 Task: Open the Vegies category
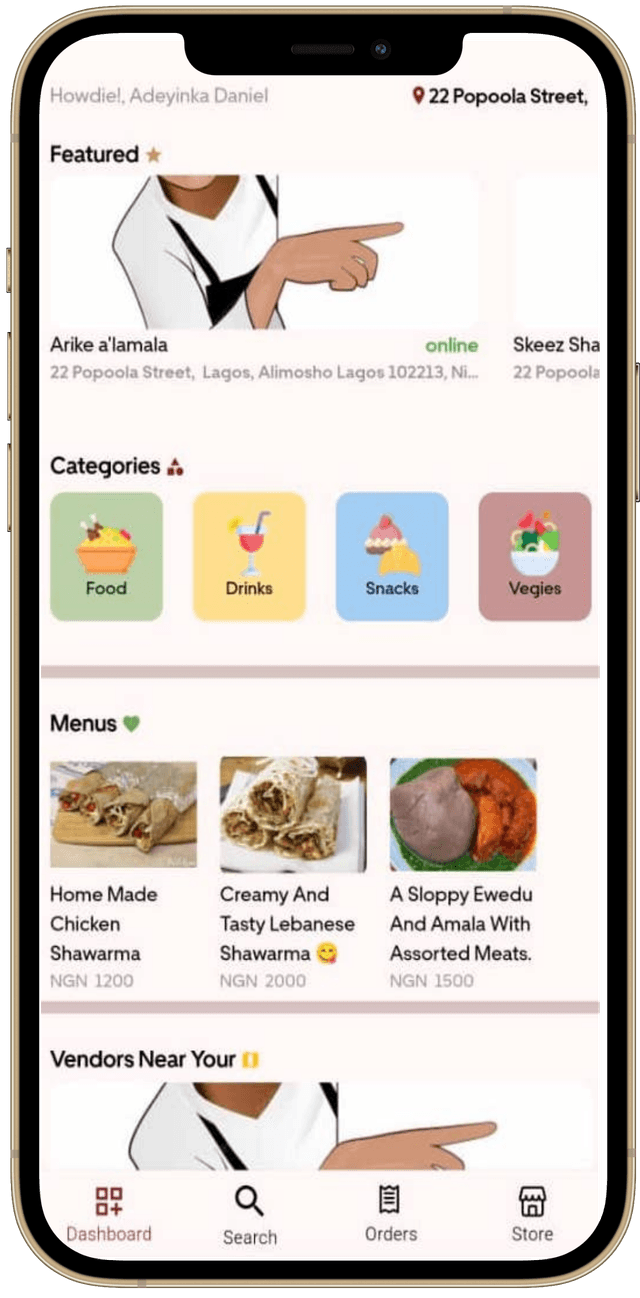tap(534, 556)
